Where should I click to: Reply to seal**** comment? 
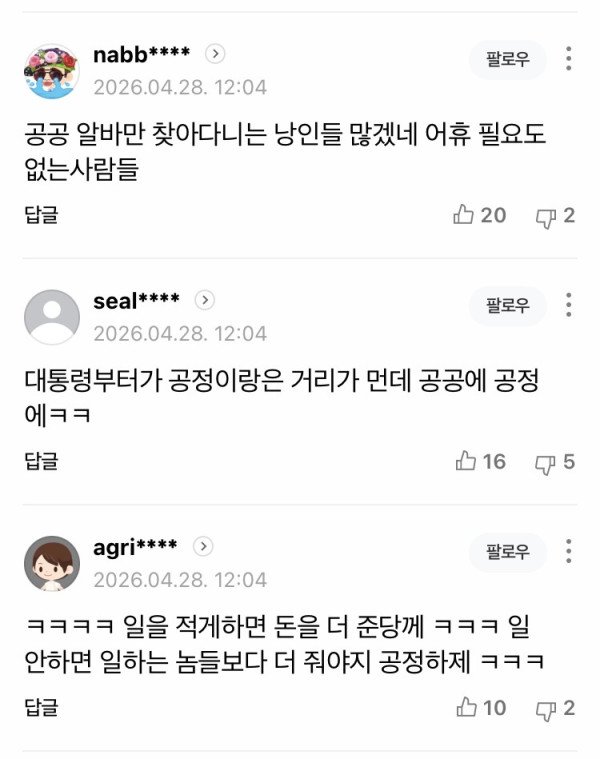click(x=41, y=461)
